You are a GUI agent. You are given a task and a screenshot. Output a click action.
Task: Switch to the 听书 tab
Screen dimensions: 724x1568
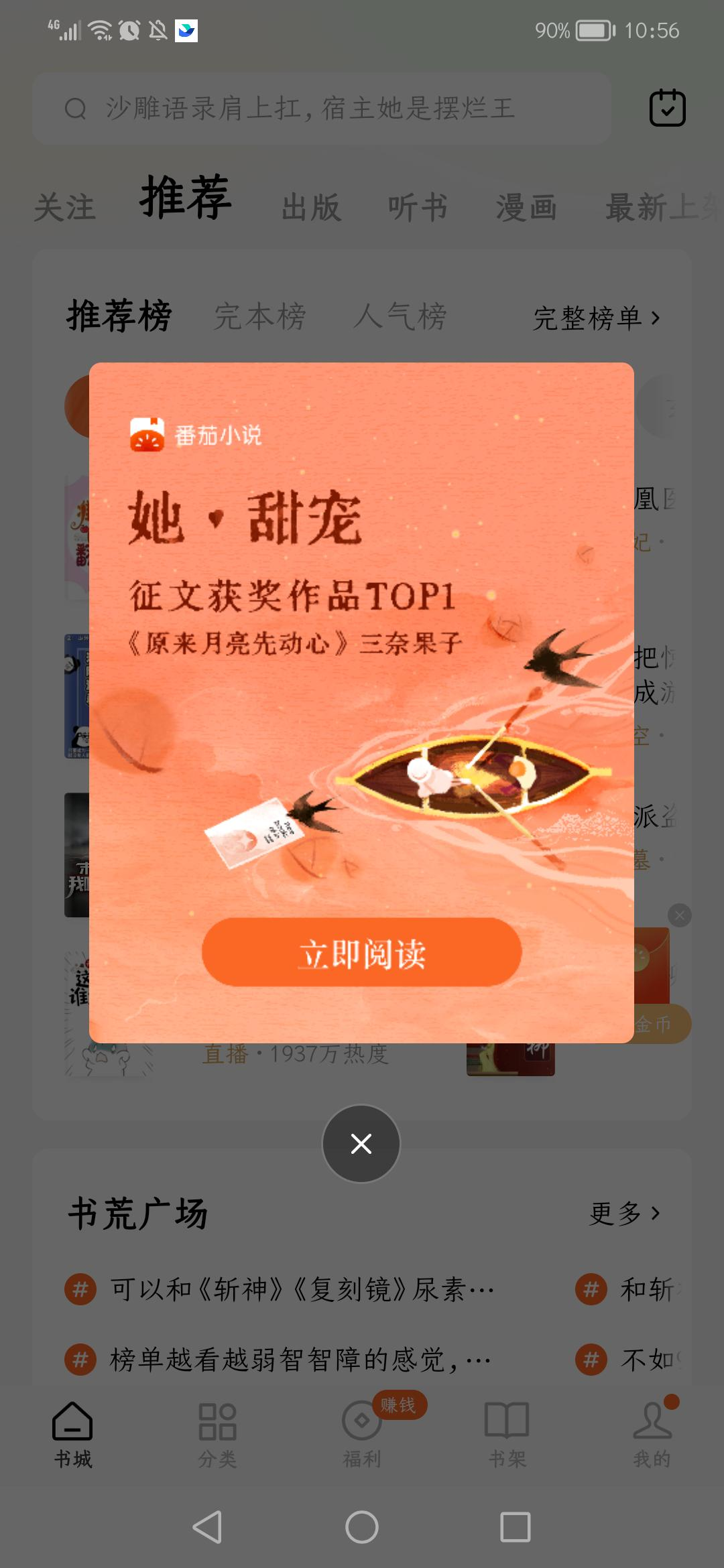(x=418, y=207)
